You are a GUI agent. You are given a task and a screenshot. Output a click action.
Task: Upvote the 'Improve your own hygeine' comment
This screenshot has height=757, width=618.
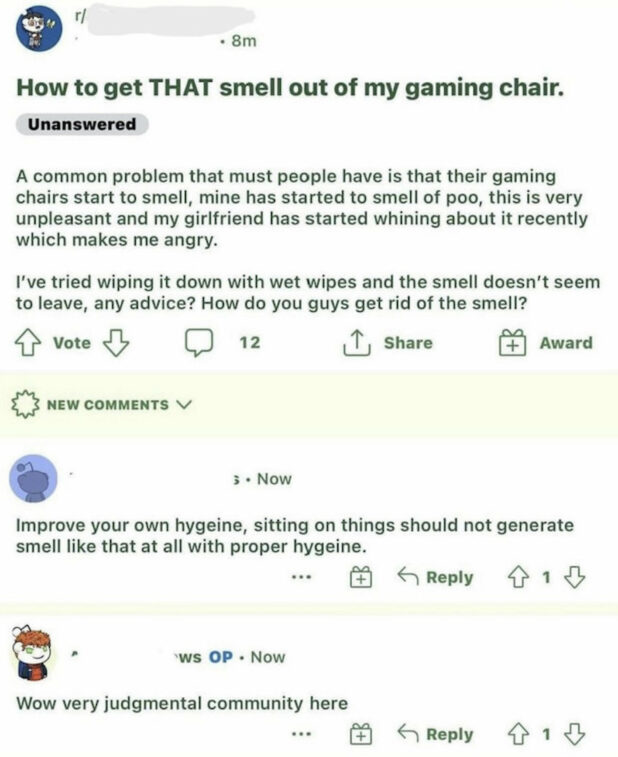pos(516,577)
